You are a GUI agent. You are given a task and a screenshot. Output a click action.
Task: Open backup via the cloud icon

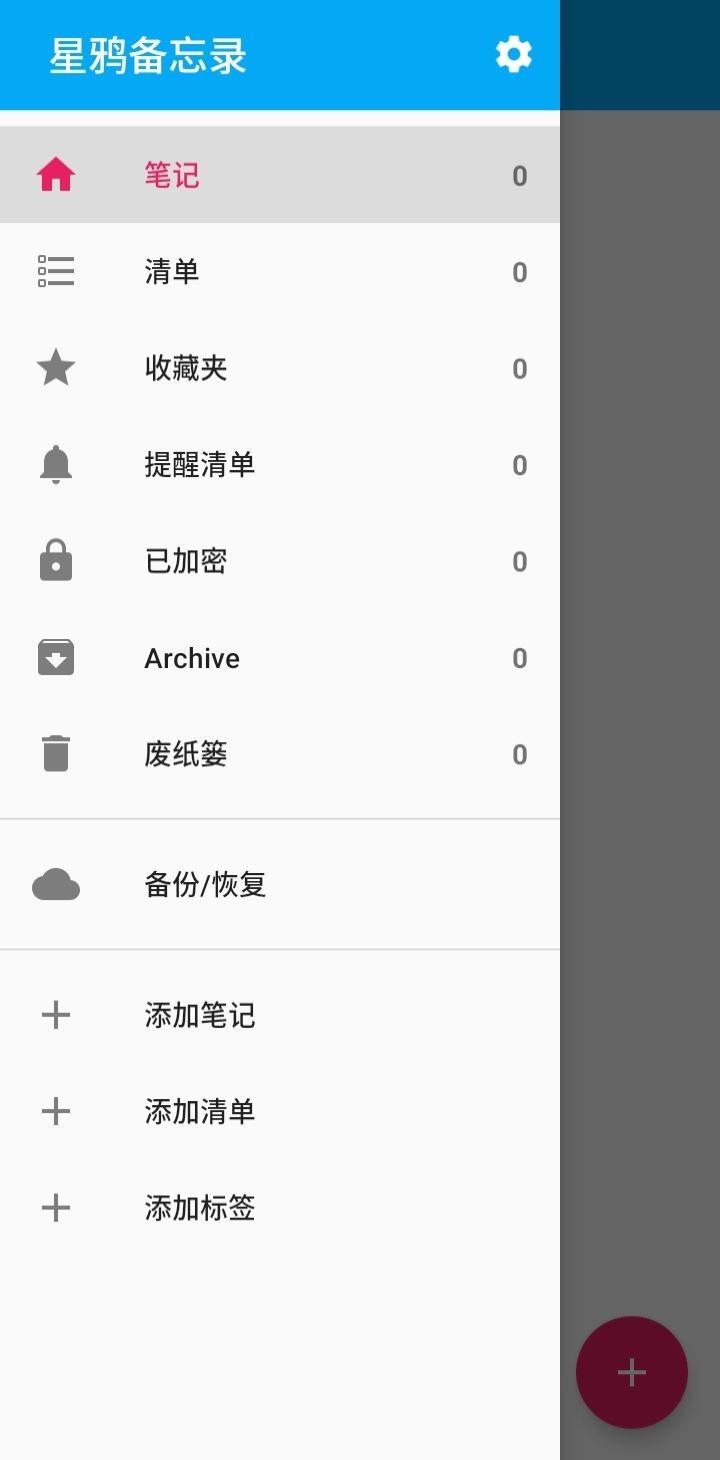coord(56,884)
